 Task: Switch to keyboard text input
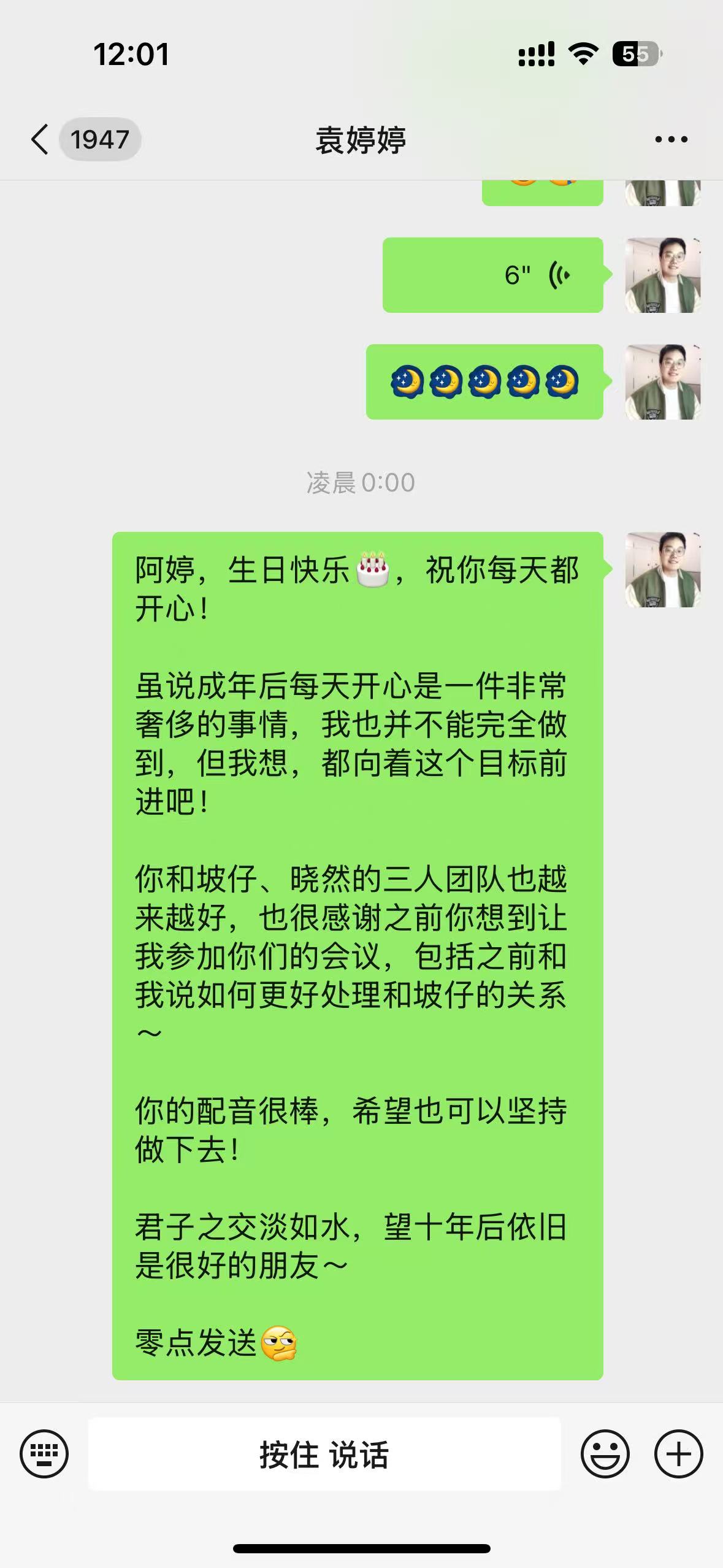pyautogui.click(x=44, y=1454)
